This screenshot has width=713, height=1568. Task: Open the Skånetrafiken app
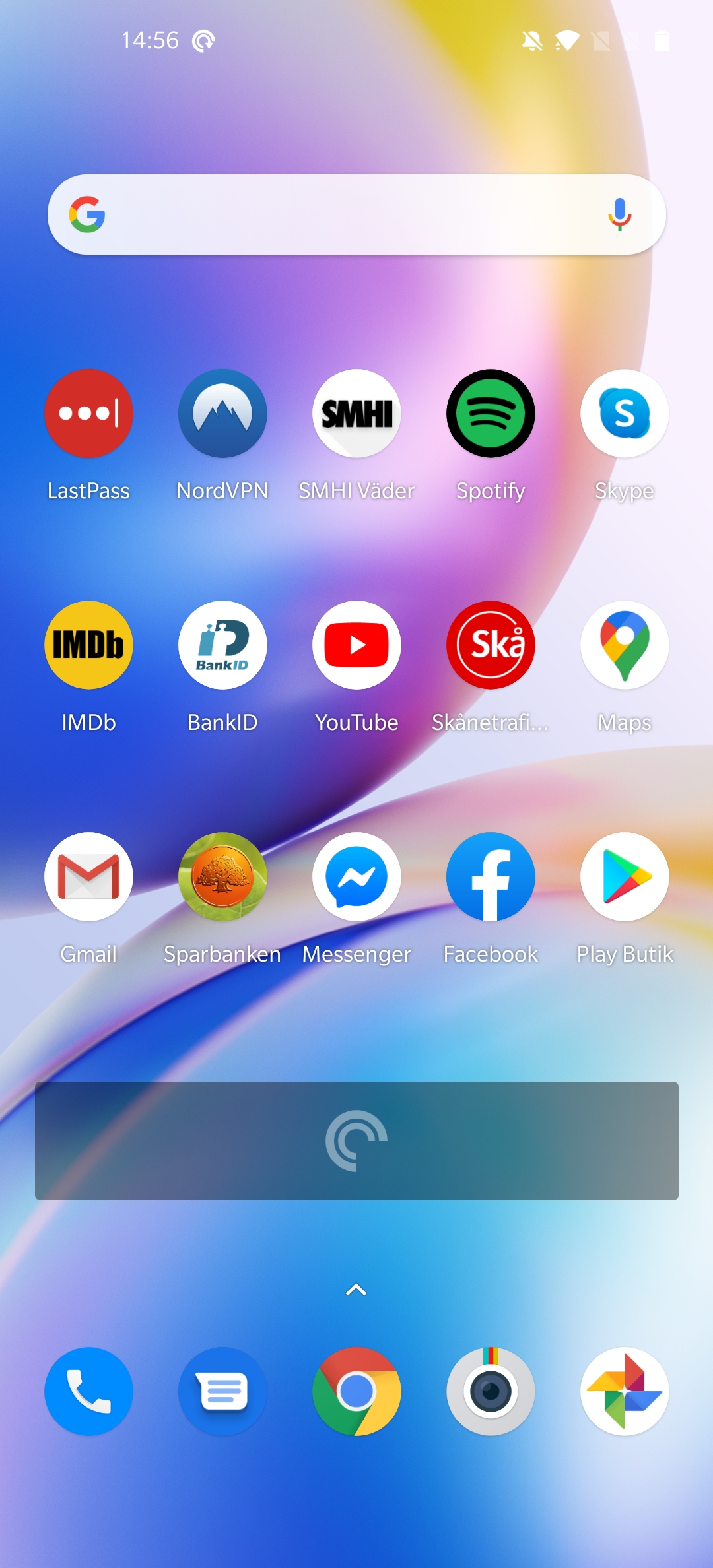click(x=491, y=645)
